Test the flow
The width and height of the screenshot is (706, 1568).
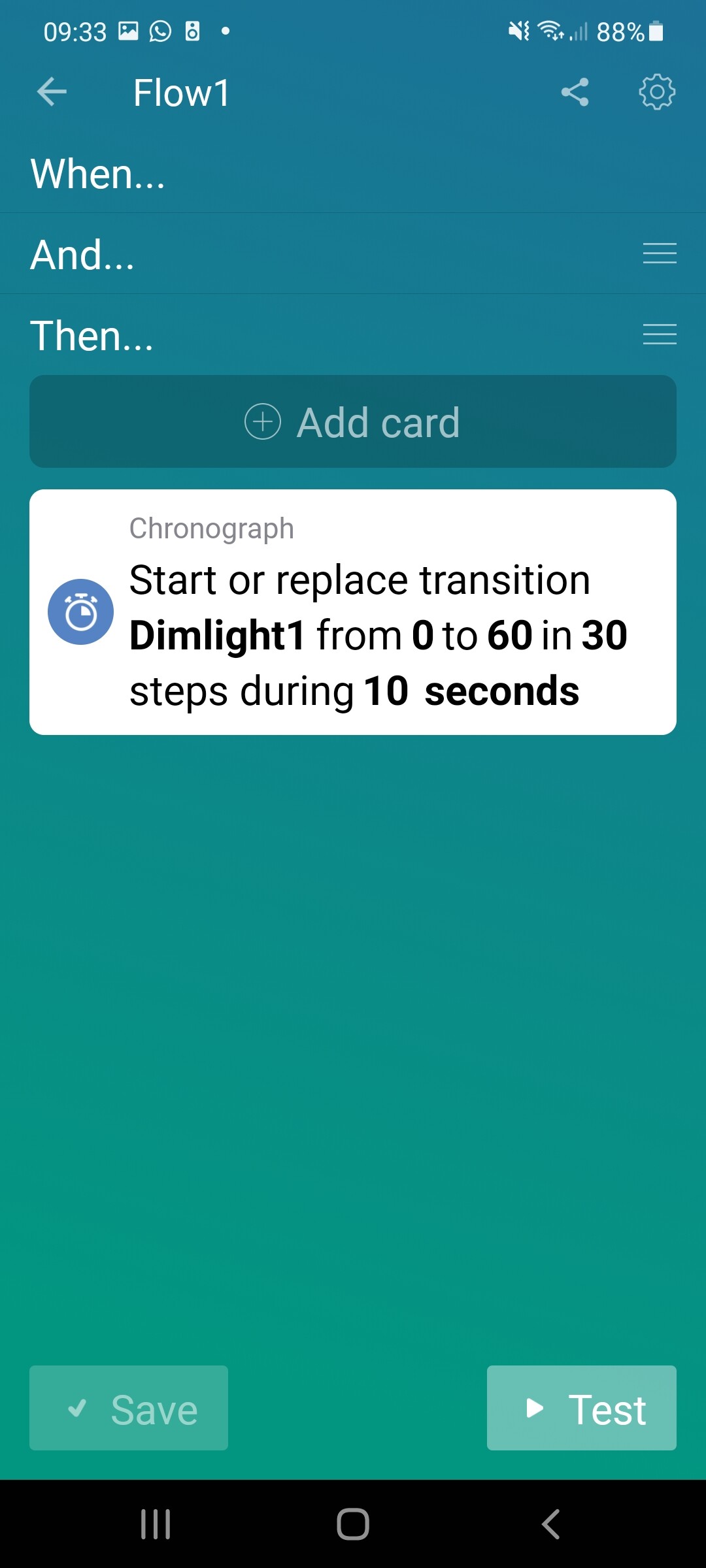pyautogui.click(x=581, y=1408)
